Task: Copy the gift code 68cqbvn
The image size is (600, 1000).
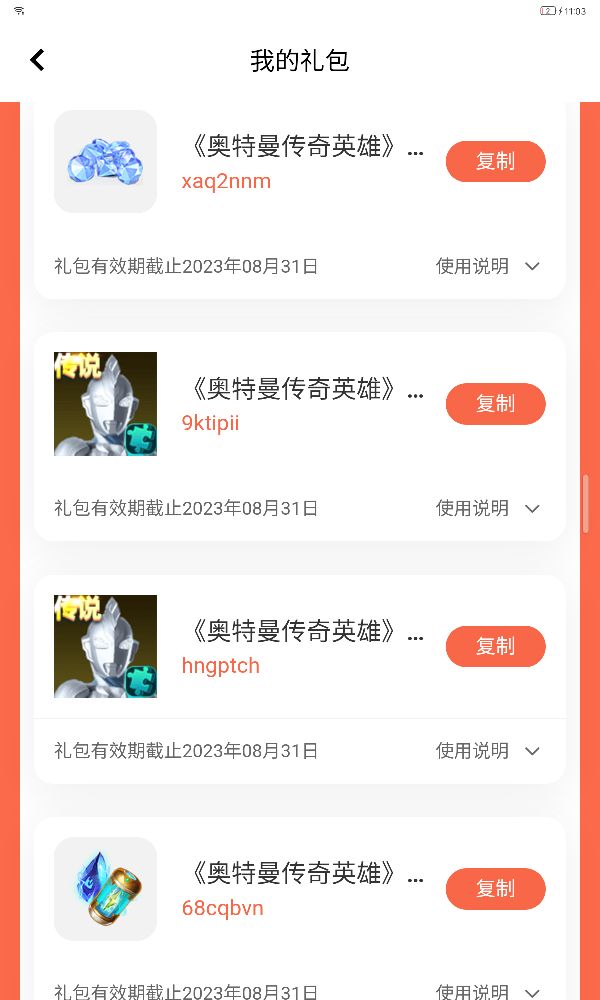Action: point(495,889)
